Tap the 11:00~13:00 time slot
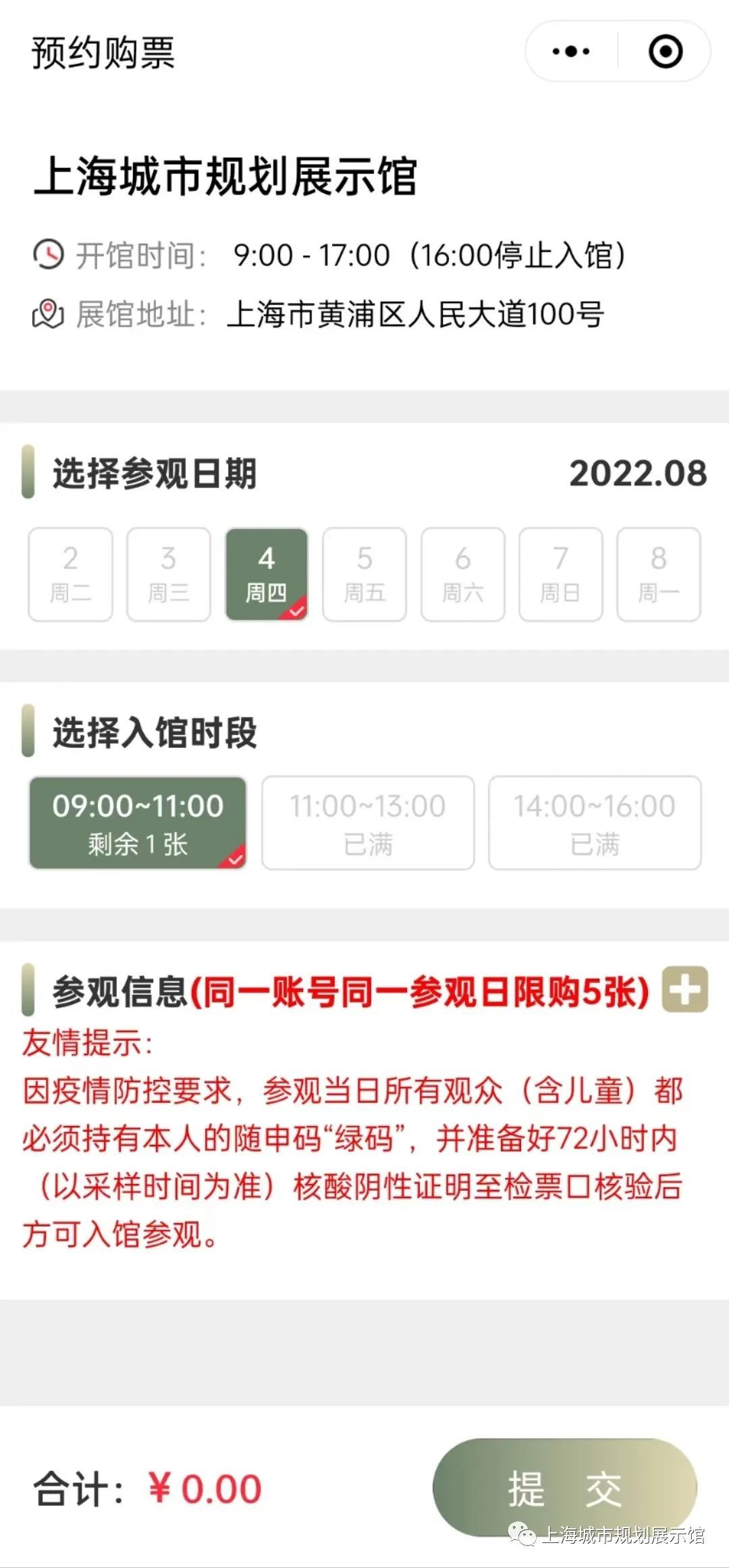729x1568 pixels. coord(368,823)
